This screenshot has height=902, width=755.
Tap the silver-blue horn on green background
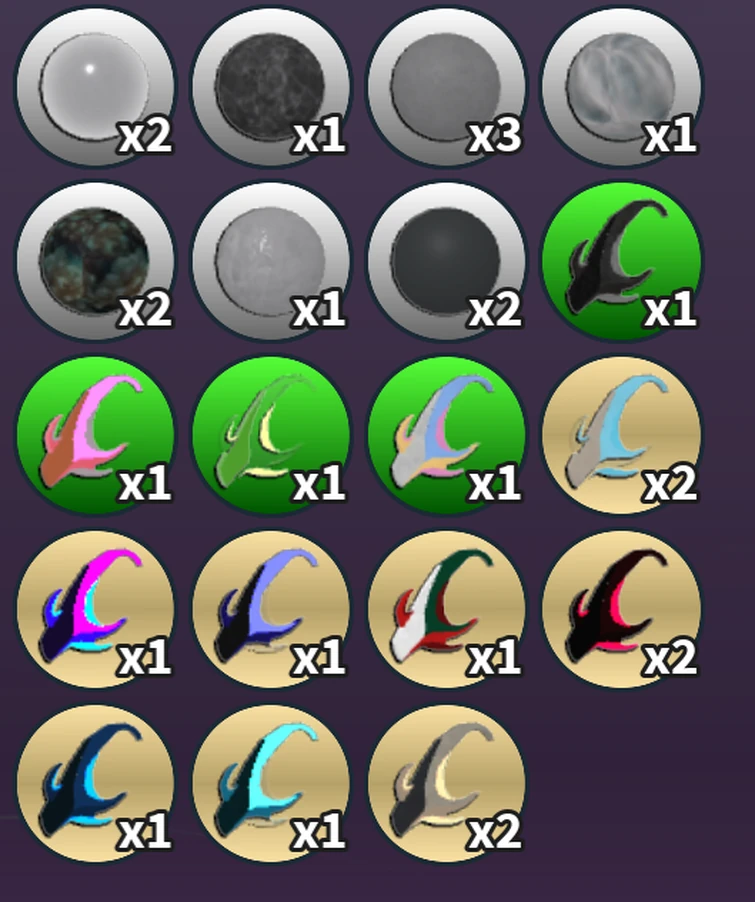pos(446,435)
